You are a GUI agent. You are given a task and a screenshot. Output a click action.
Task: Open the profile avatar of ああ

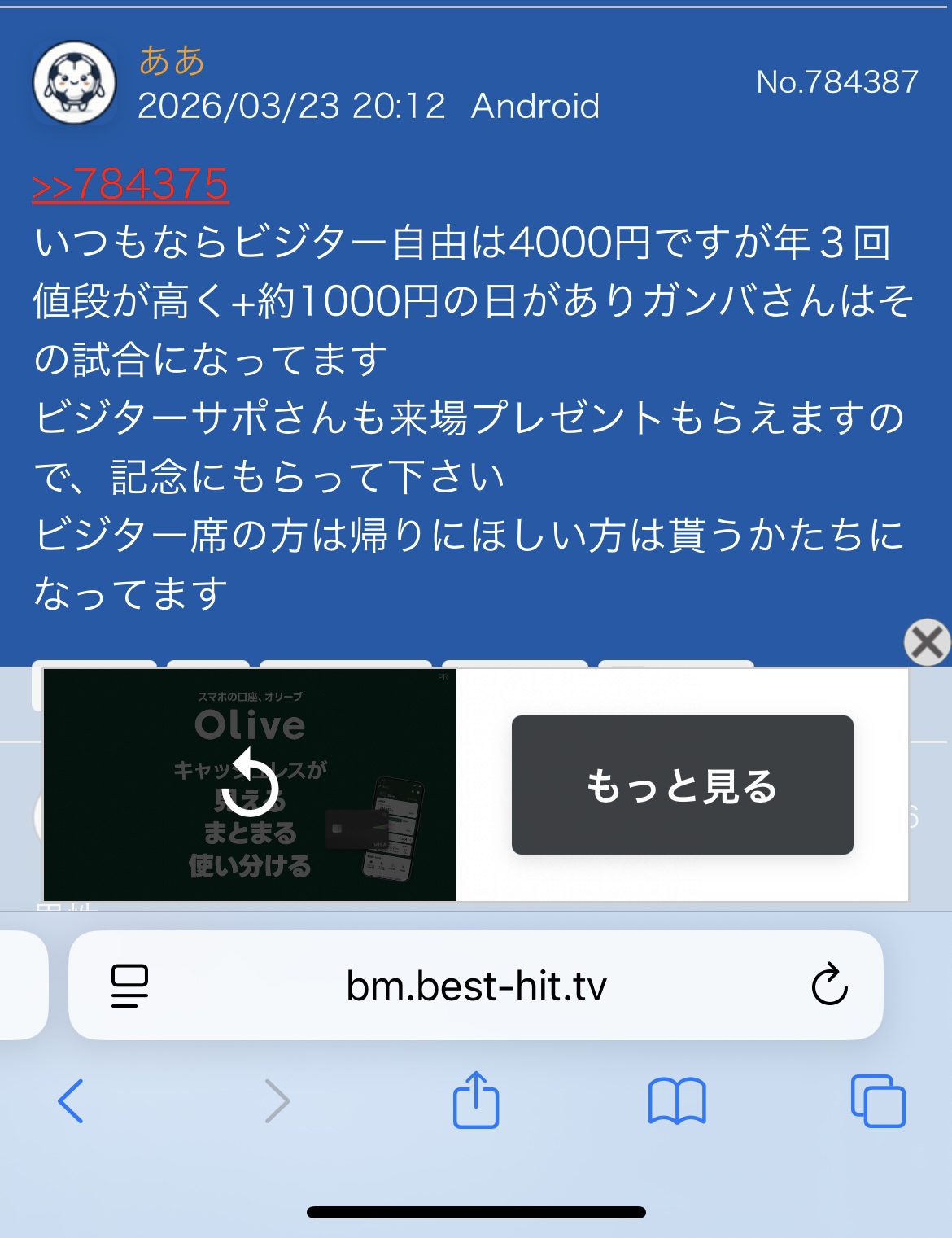point(75,83)
